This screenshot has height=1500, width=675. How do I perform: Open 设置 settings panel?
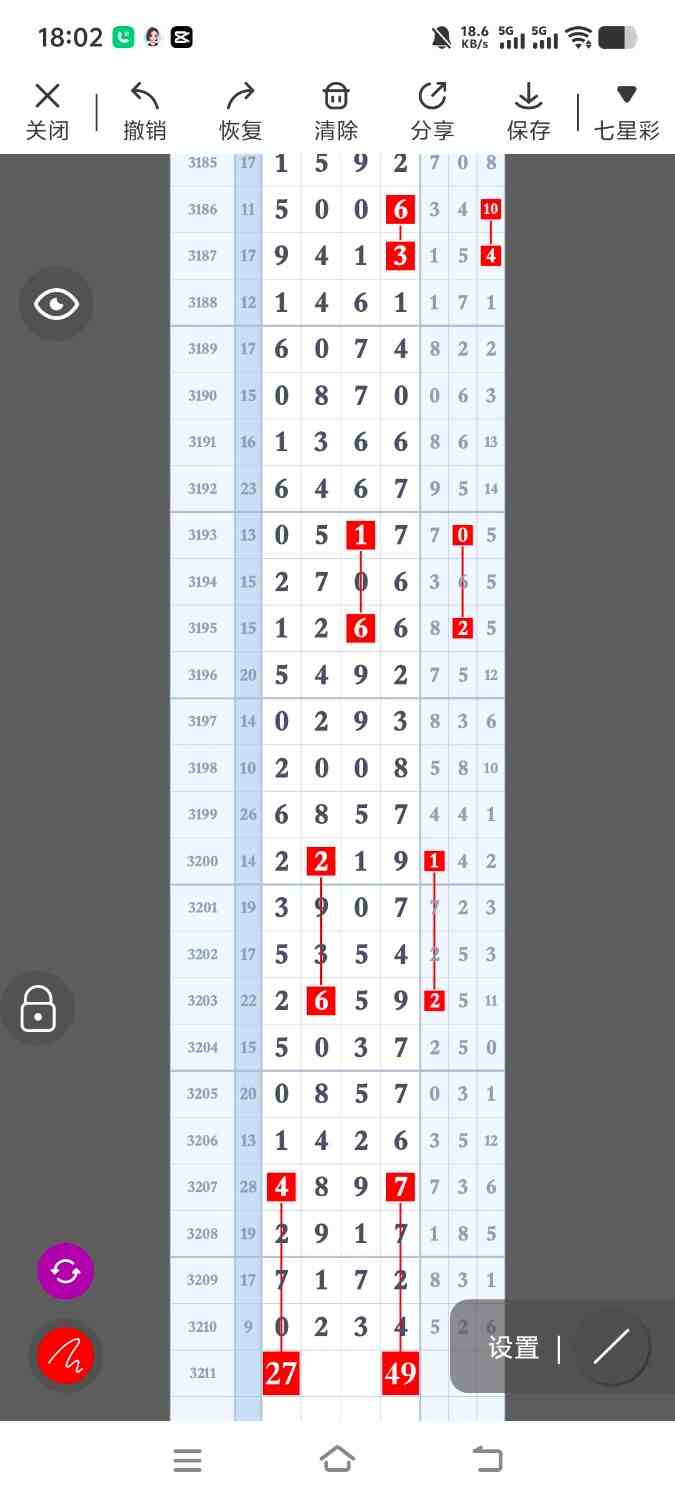coord(513,1348)
